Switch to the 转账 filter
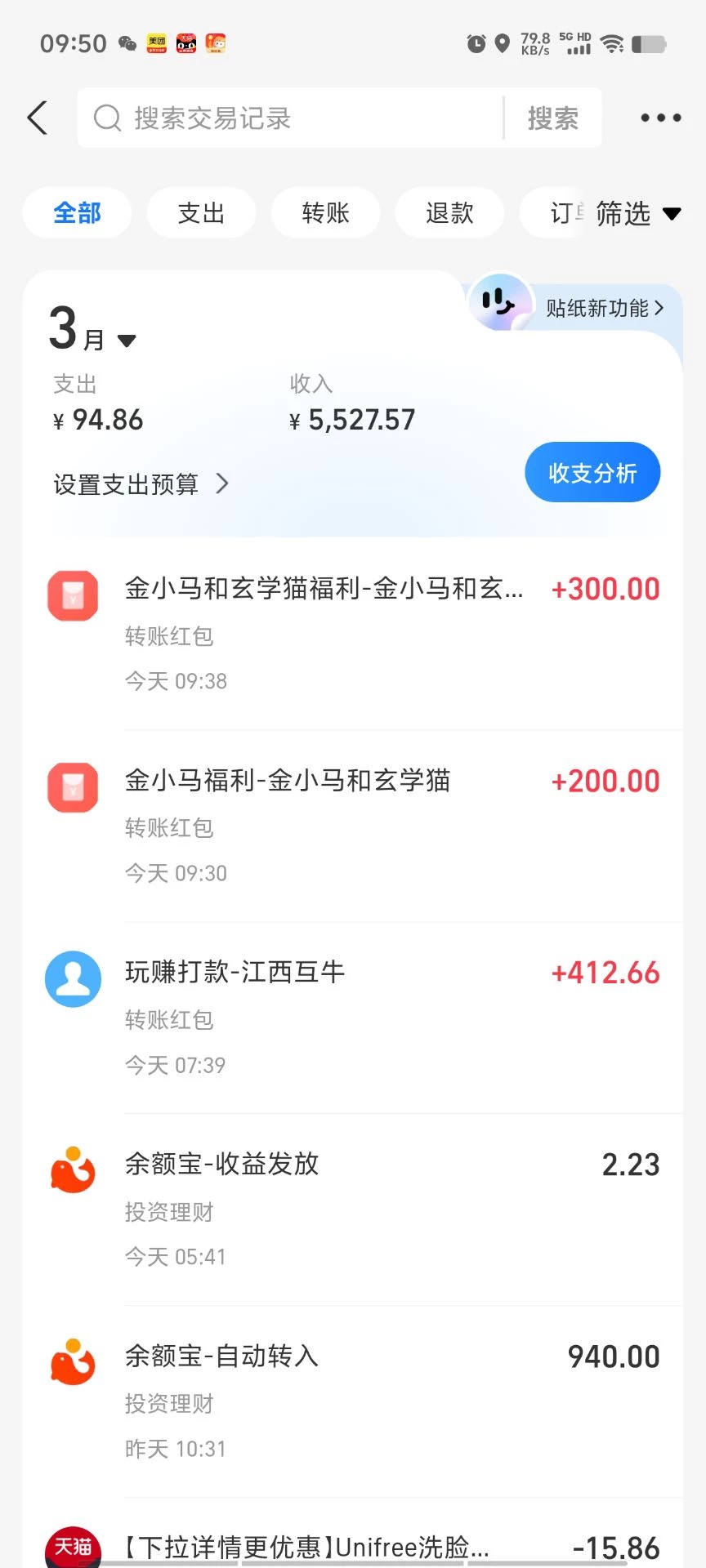The image size is (706, 1568). [325, 213]
